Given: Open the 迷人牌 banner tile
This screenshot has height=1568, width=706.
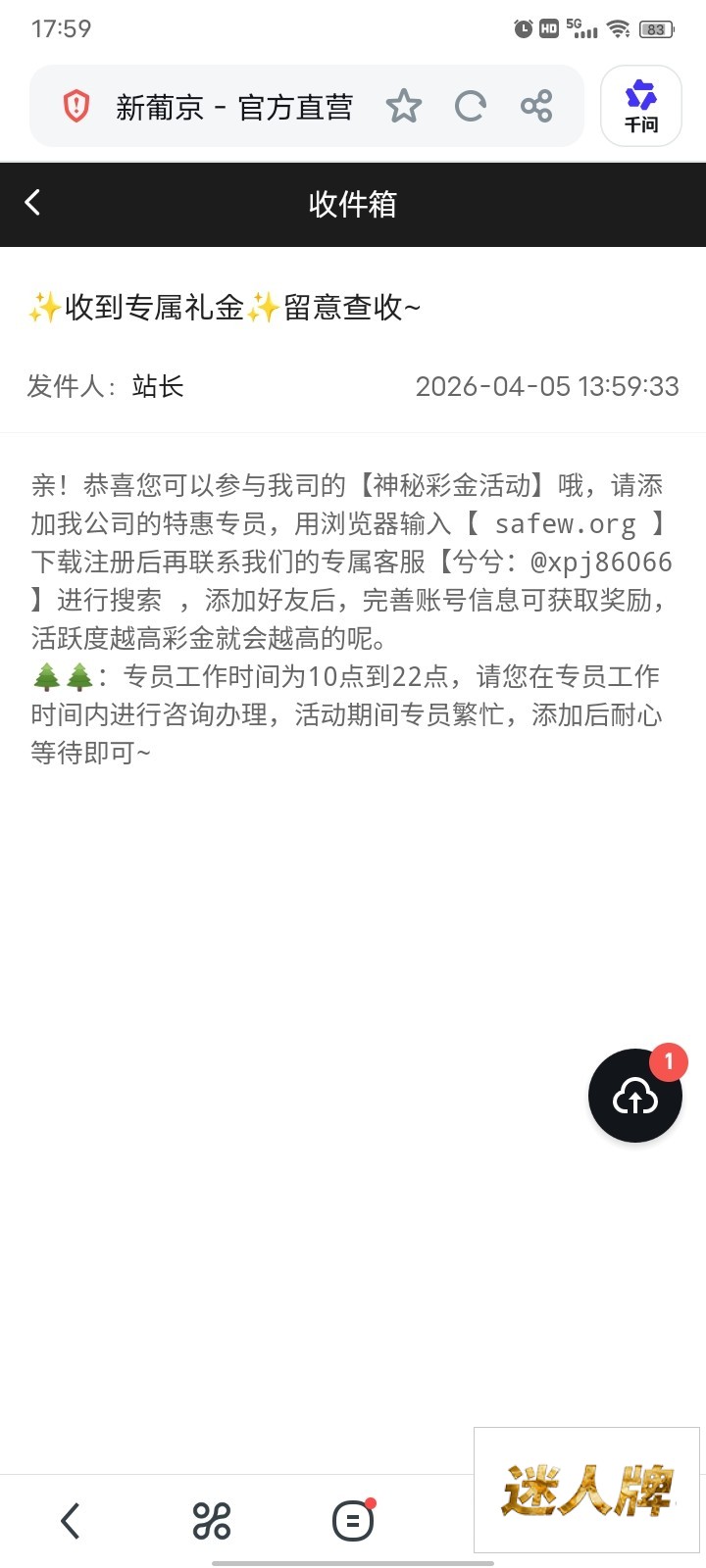Looking at the screenshot, I should tap(586, 1490).
